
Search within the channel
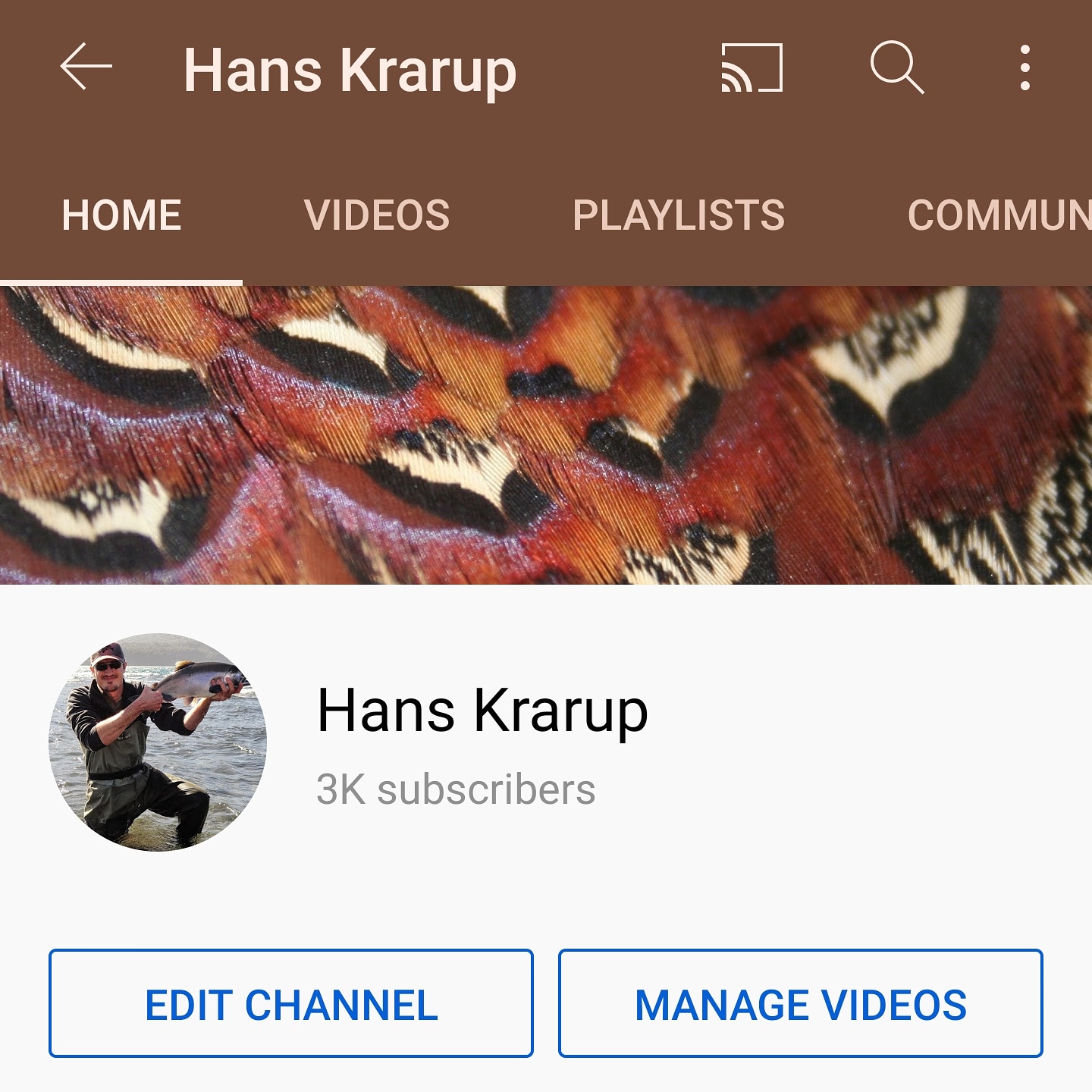[x=896, y=67]
